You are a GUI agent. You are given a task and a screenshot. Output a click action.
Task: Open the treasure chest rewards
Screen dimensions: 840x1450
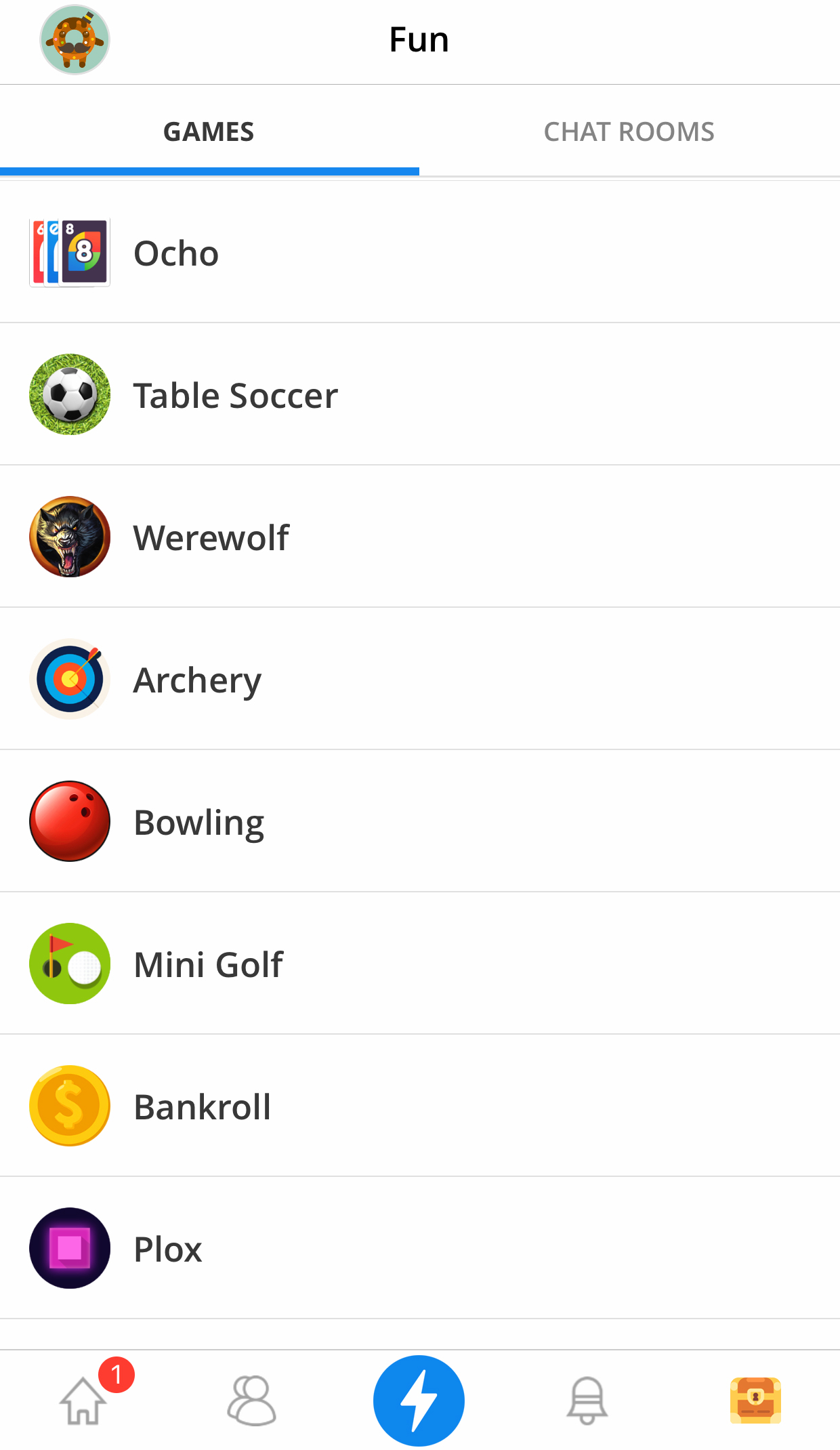point(755,1401)
